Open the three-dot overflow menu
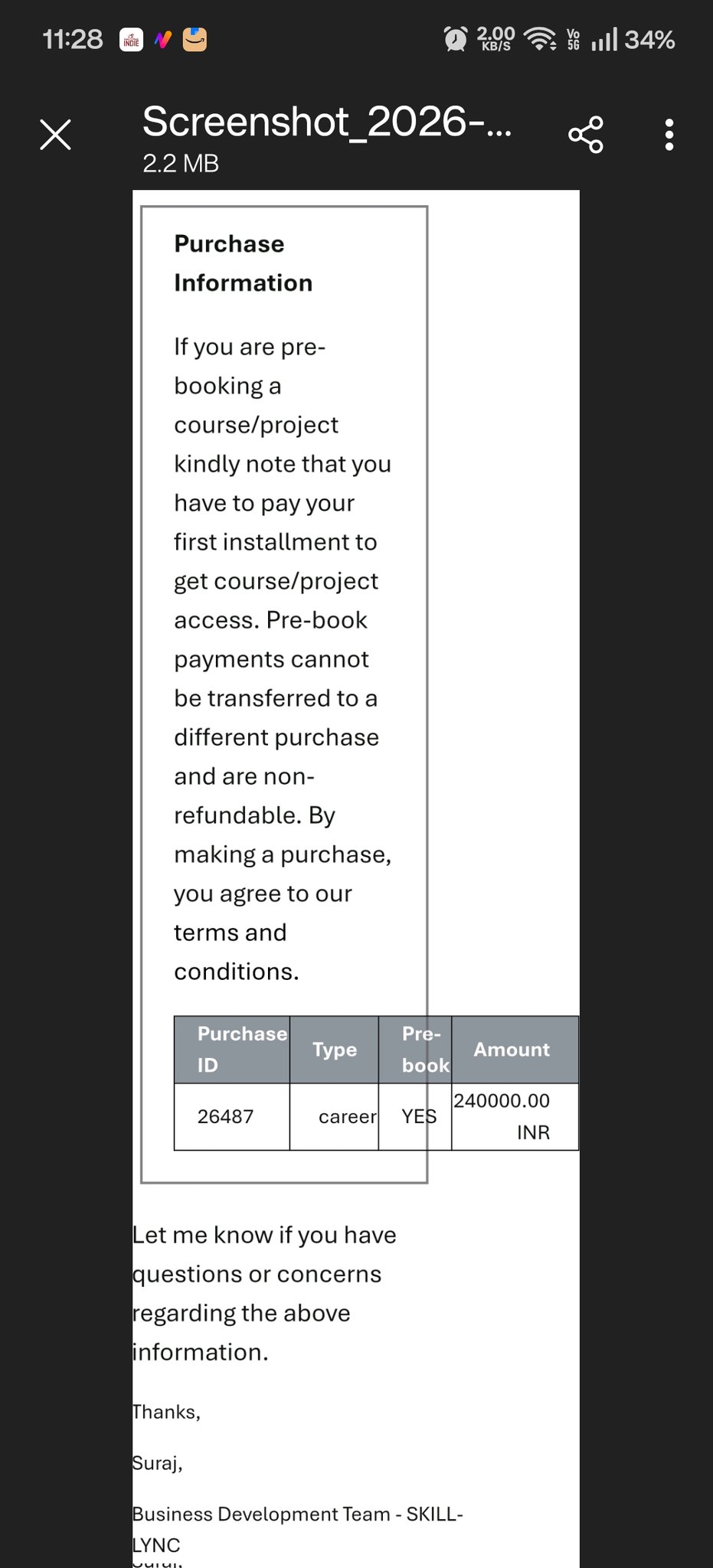The width and height of the screenshot is (713, 1568). (669, 136)
